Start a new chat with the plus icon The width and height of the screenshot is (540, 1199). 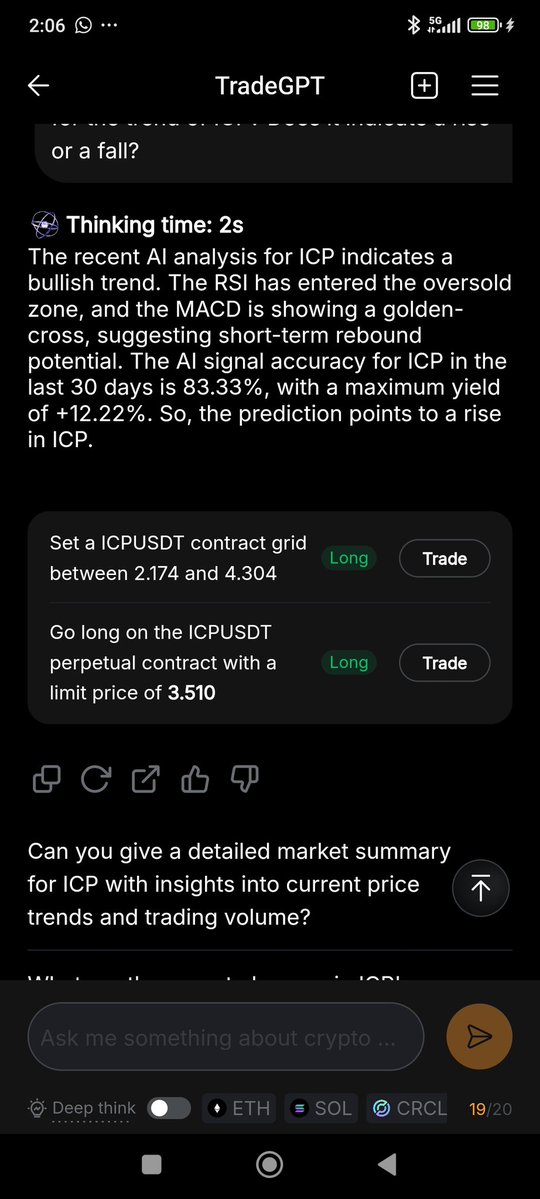pos(425,86)
